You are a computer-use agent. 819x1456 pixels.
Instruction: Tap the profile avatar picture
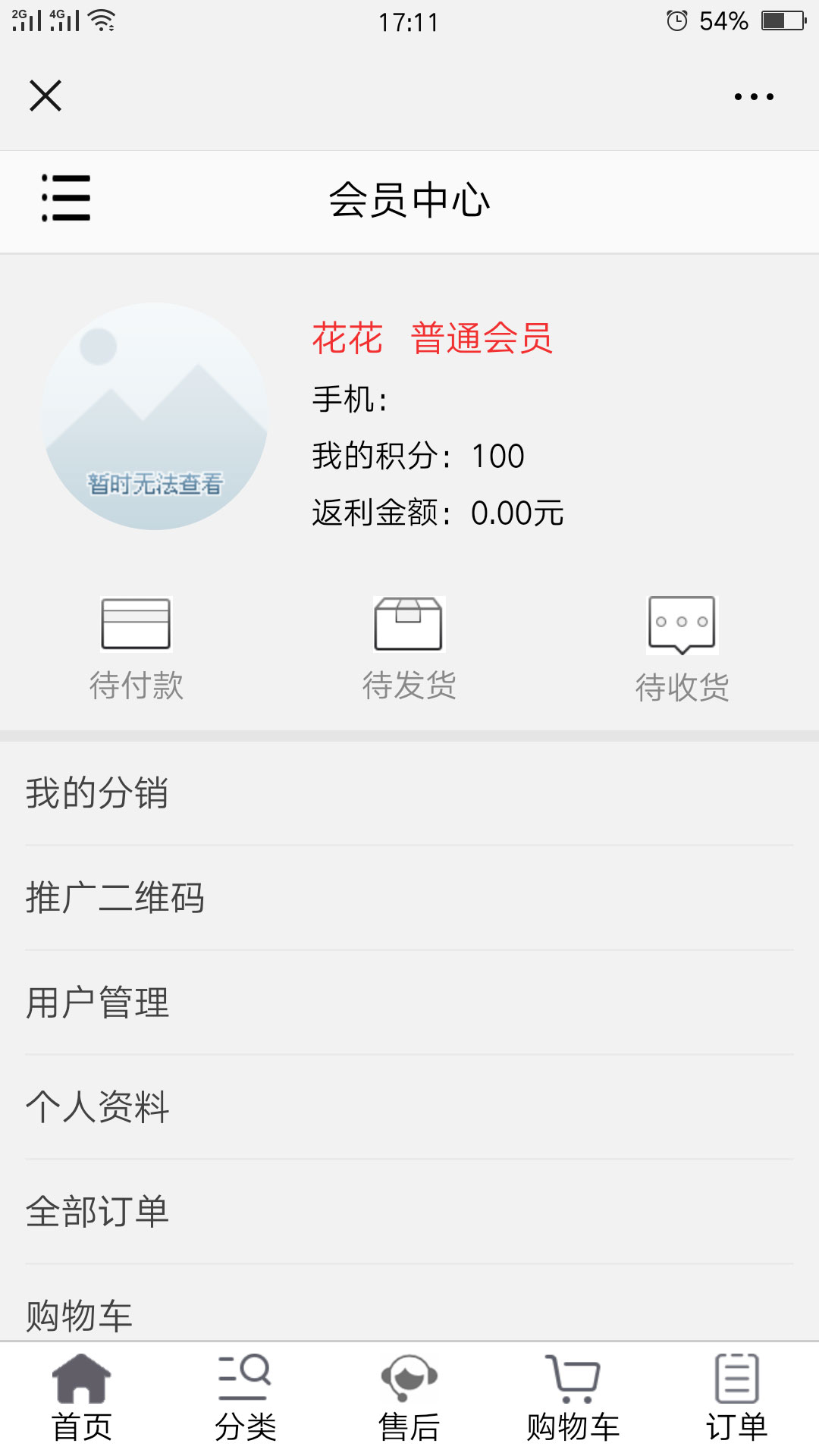pyautogui.click(x=155, y=416)
